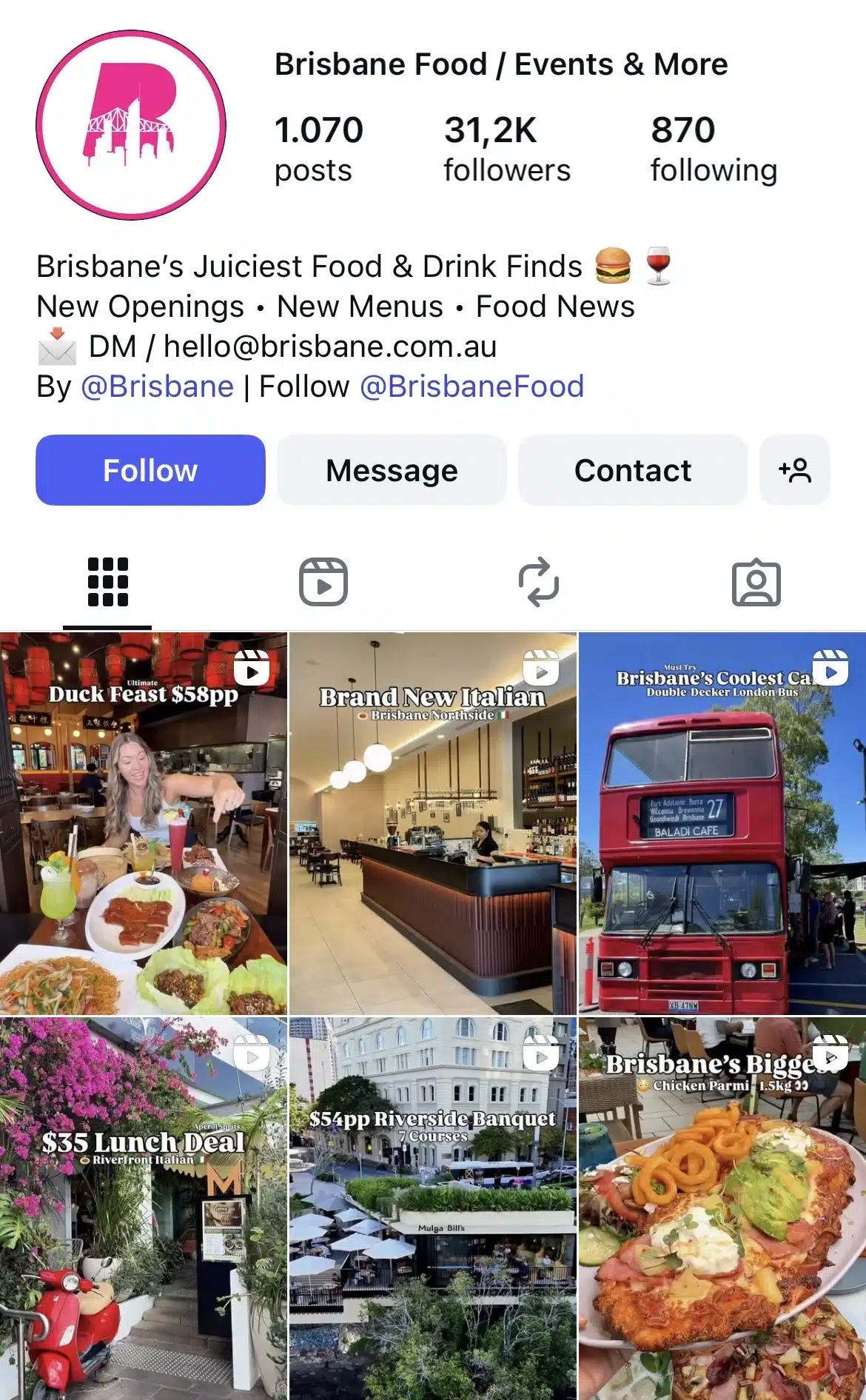Open the following list

(x=714, y=148)
